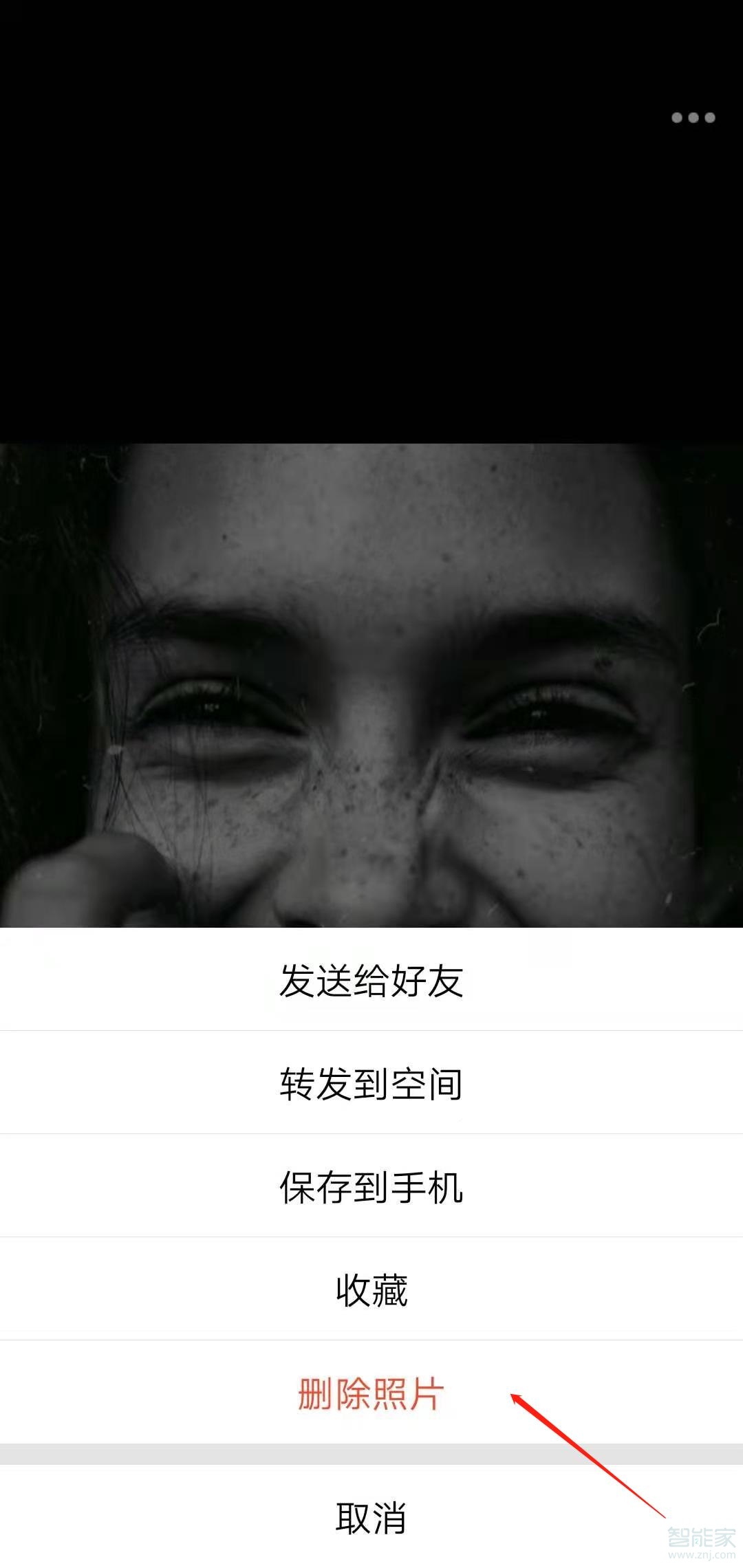
Task: Delete the photo with 删除照片
Action: (x=371, y=1393)
